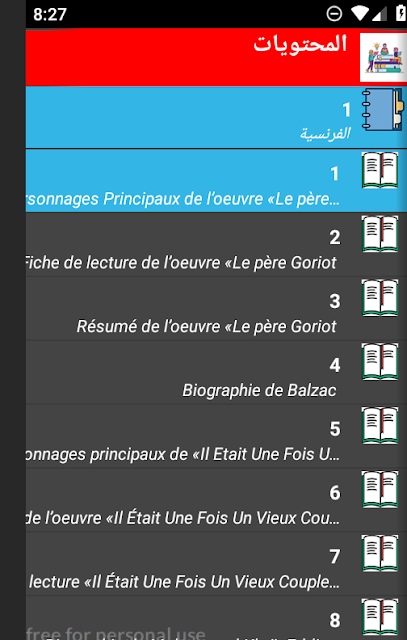407x640 pixels.
Task: Select Biographie de Balzac
Action: (x=216, y=372)
